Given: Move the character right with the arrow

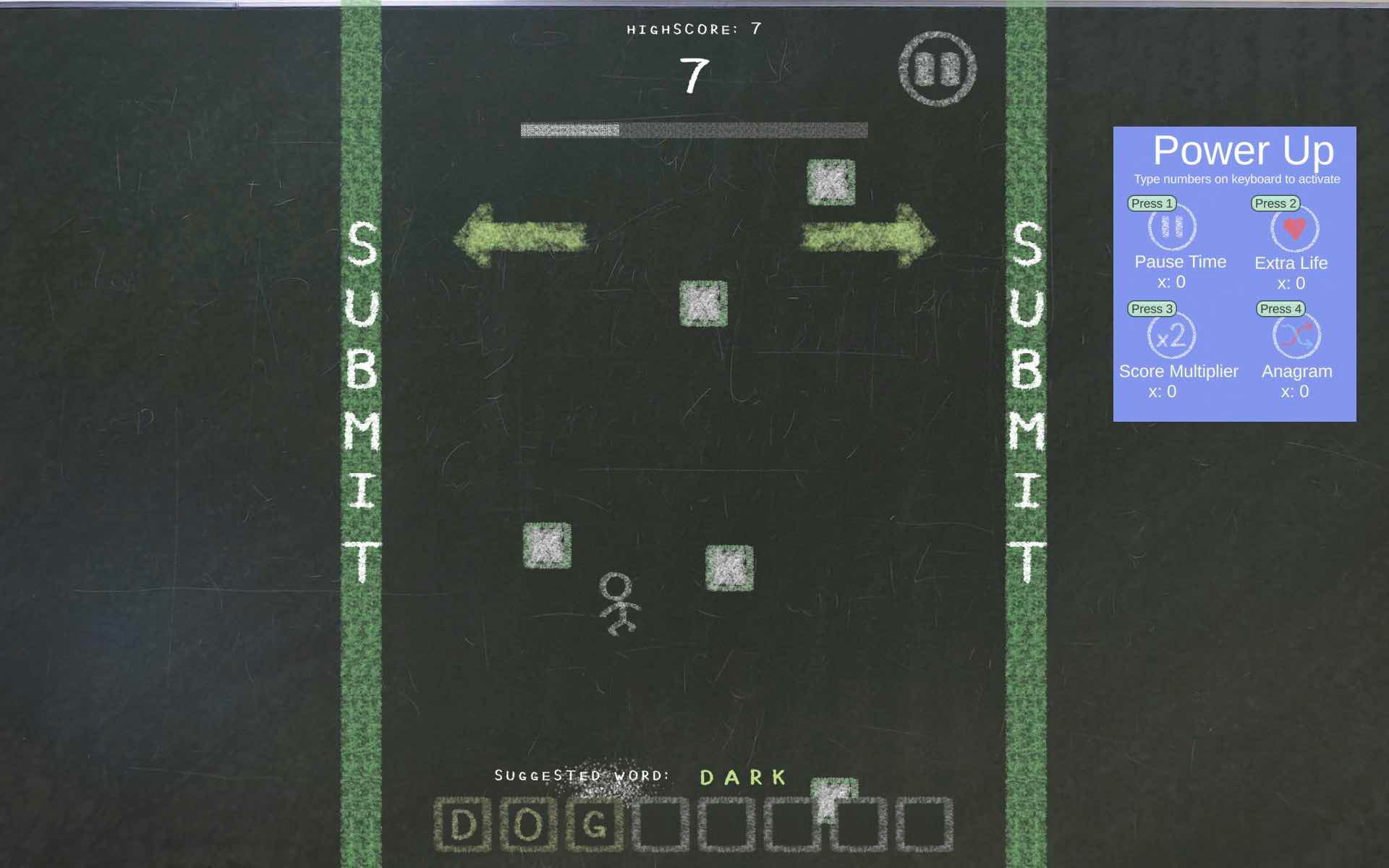Looking at the screenshot, I should point(867,237).
